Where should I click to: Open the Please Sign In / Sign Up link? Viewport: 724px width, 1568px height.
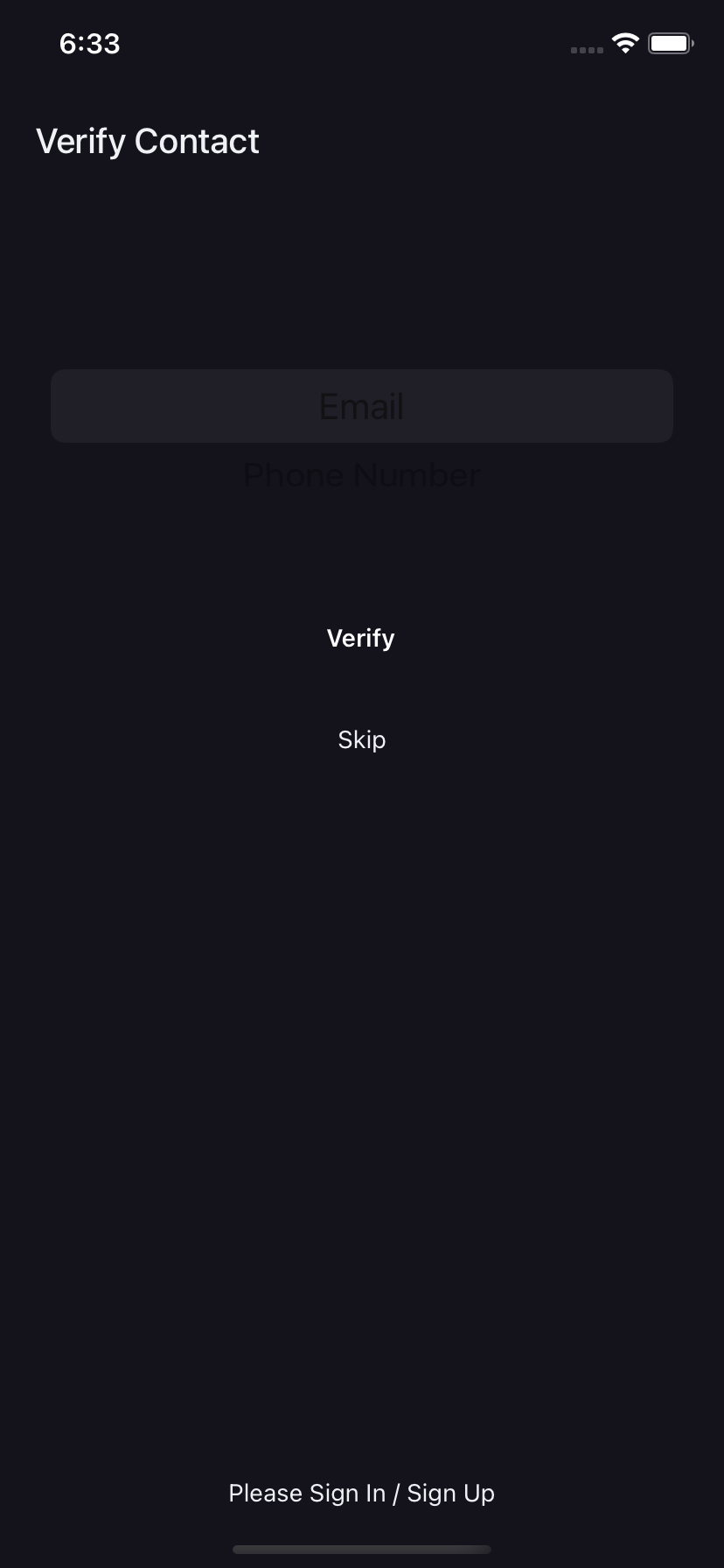point(361,1494)
